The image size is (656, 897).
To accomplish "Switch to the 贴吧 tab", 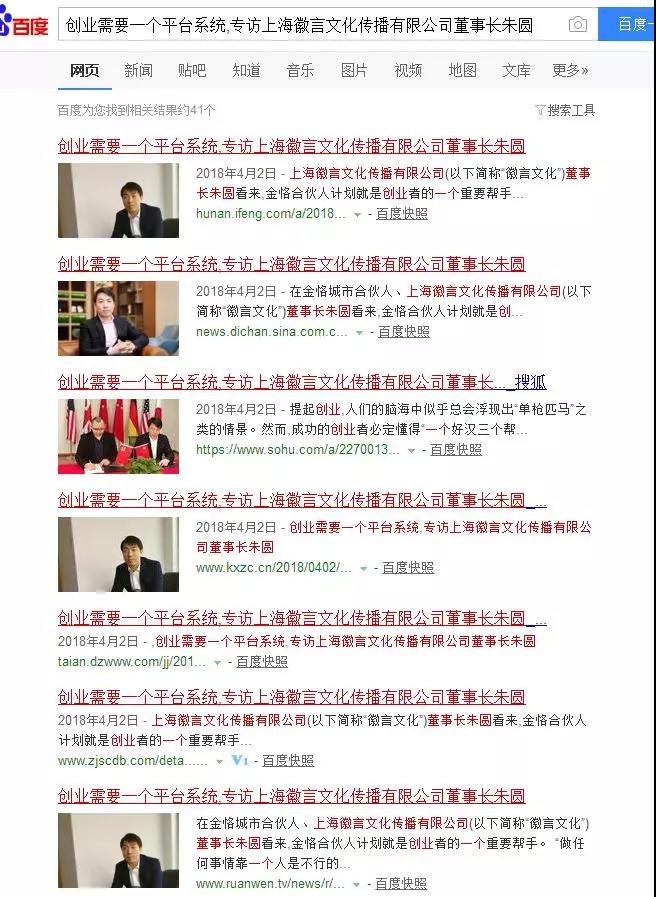I will pyautogui.click(x=192, y=70).
